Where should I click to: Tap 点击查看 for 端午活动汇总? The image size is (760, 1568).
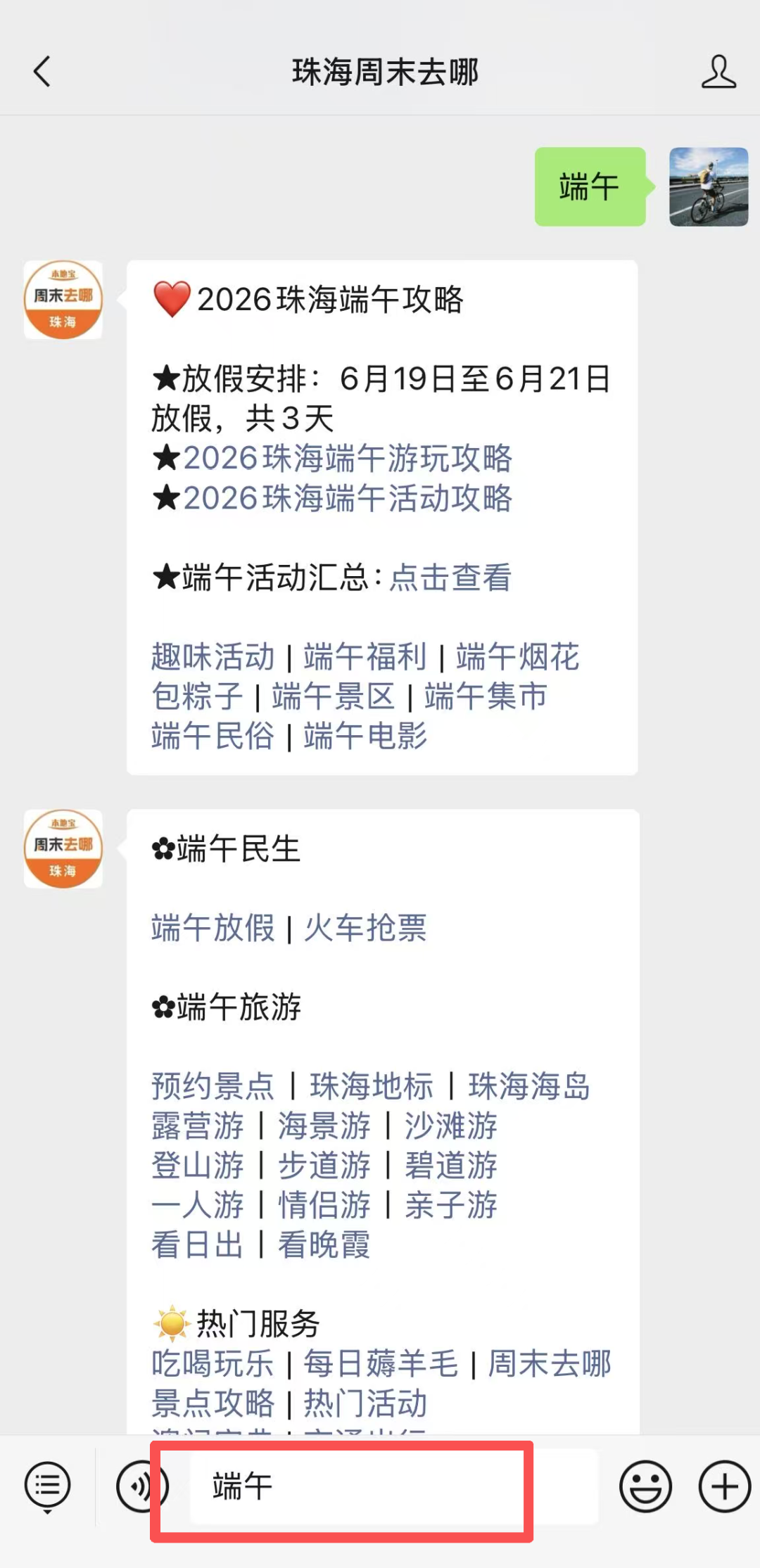click(450, 578)
